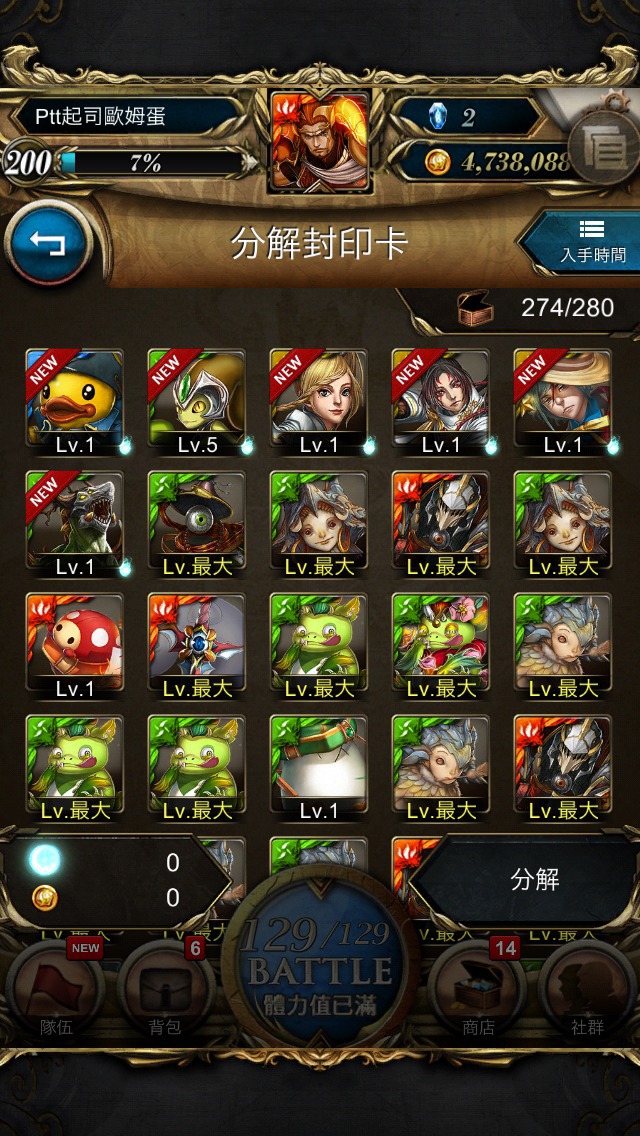Start a BATTLE from the center button
The image size is (640, 1136).
click(320, 958)
